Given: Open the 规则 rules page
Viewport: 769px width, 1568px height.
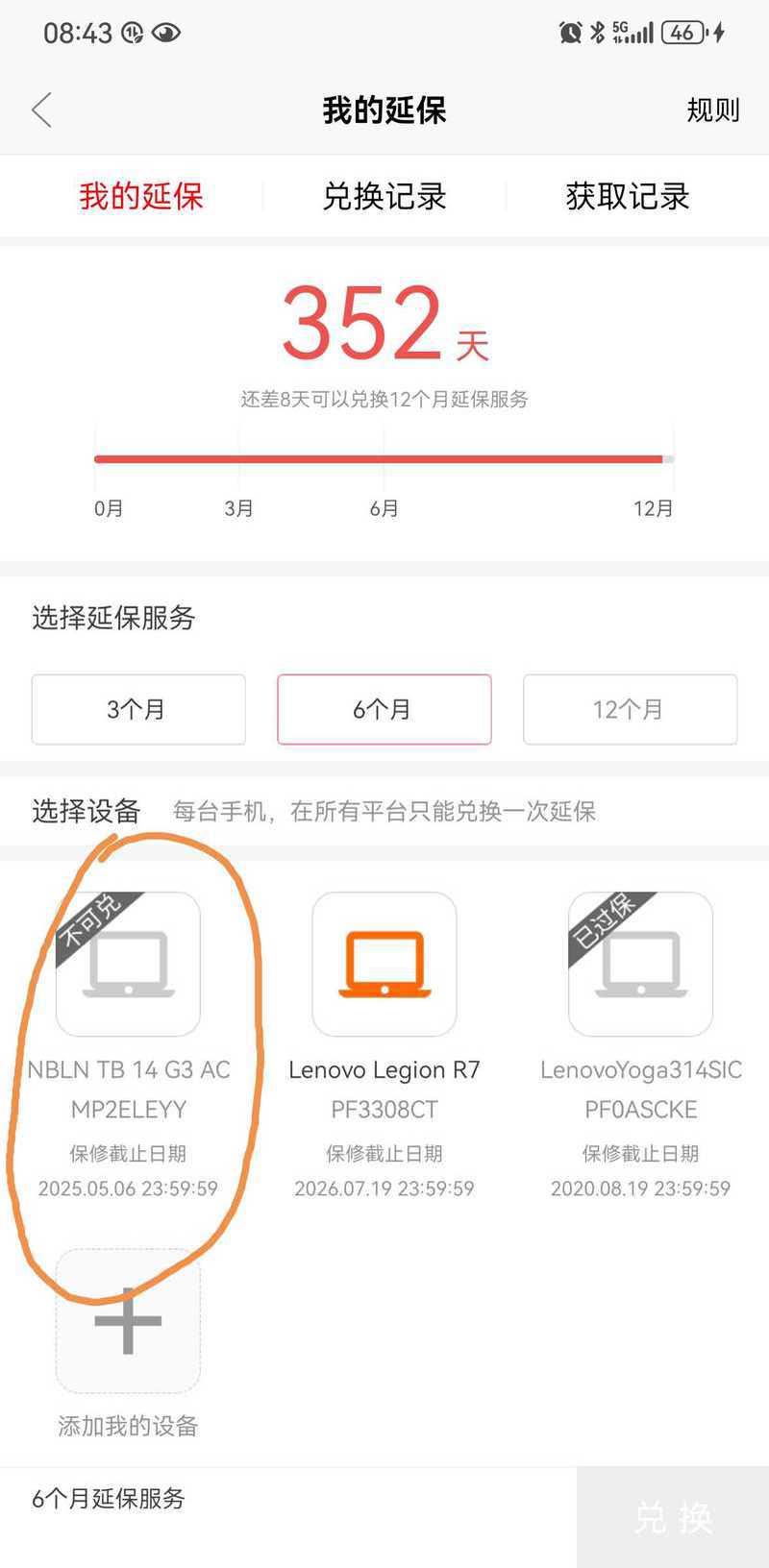Looking at the screenshot, I should (x=712, y=110).
